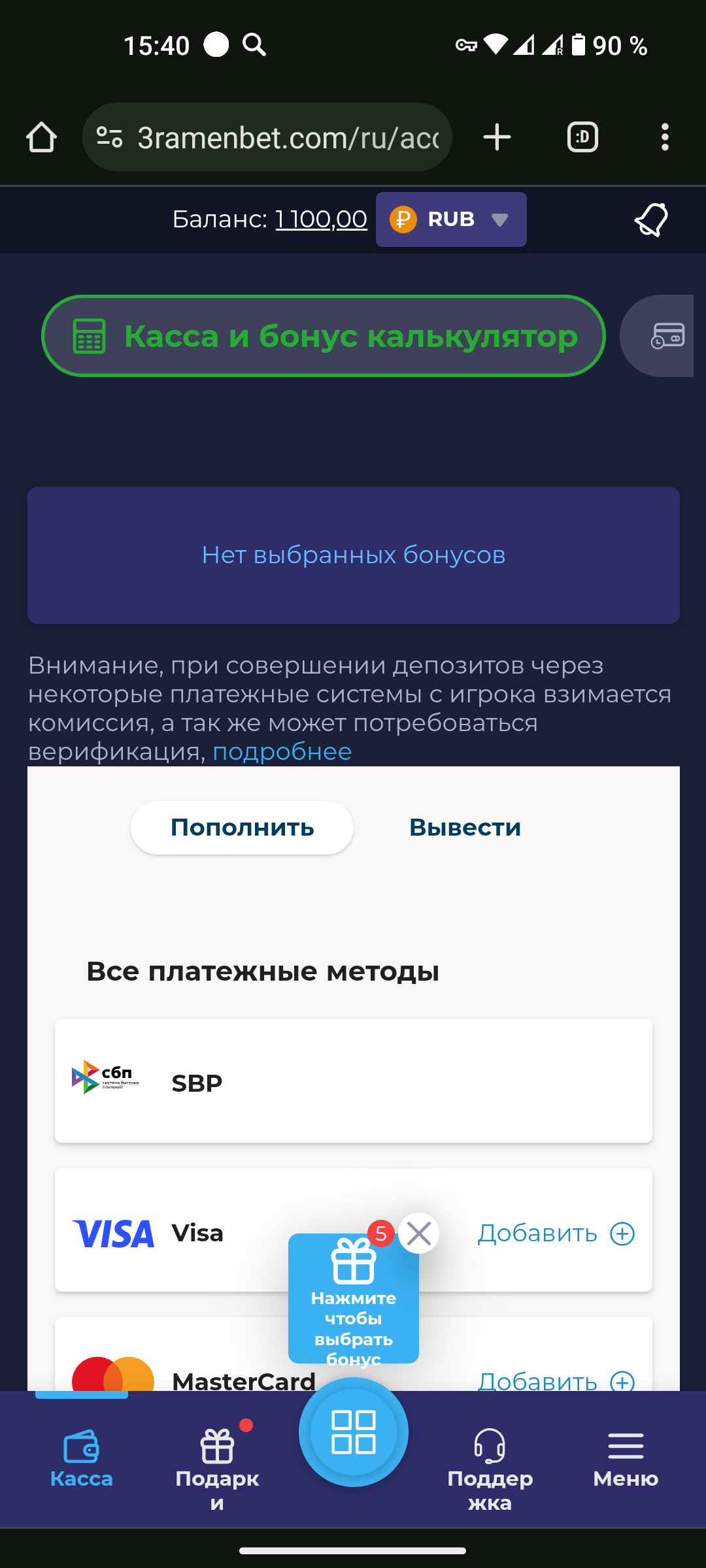
Task: Open a new browser tab
Action: pos(497,138)
